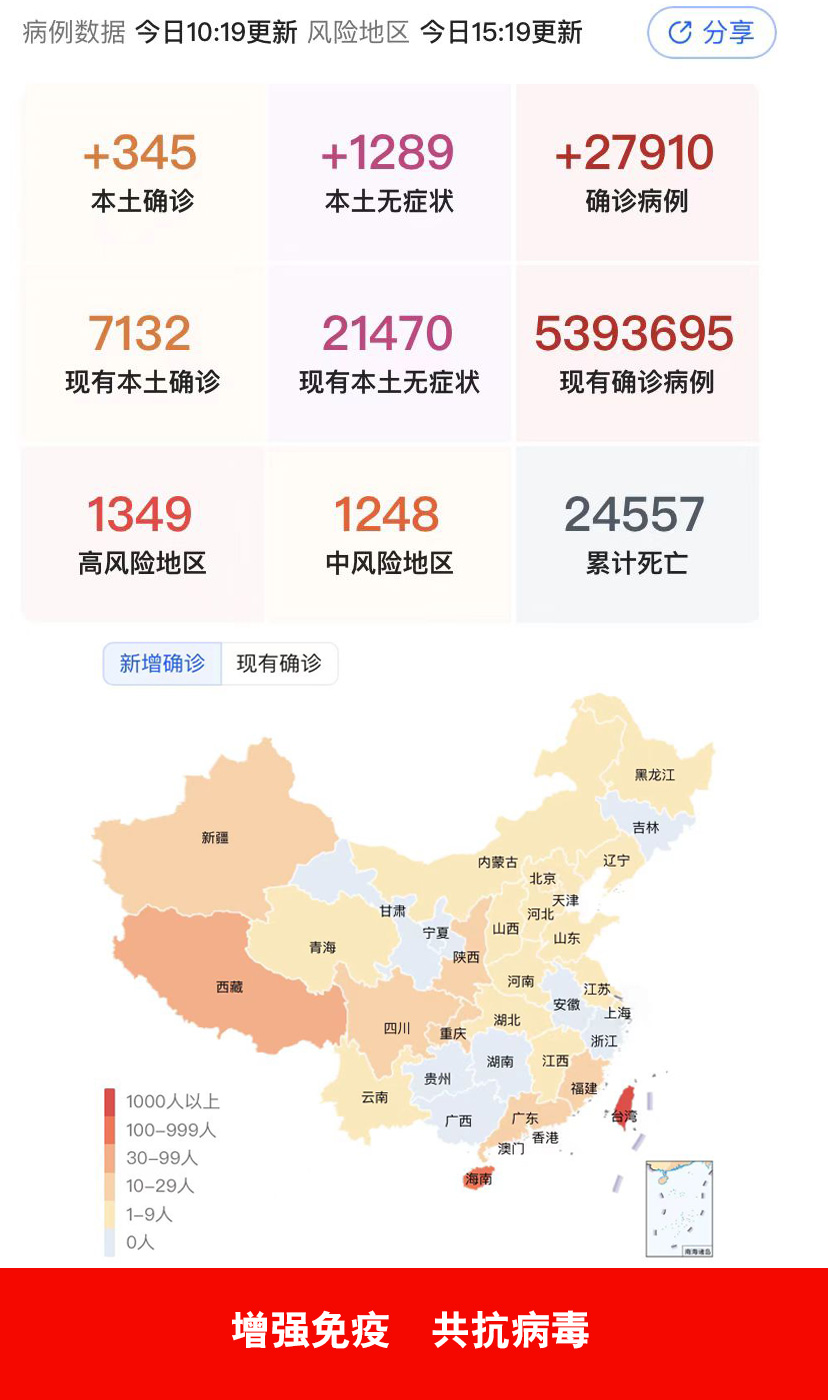
Task: Tap the 分享 share button
Action: click(x=711, y=33)
